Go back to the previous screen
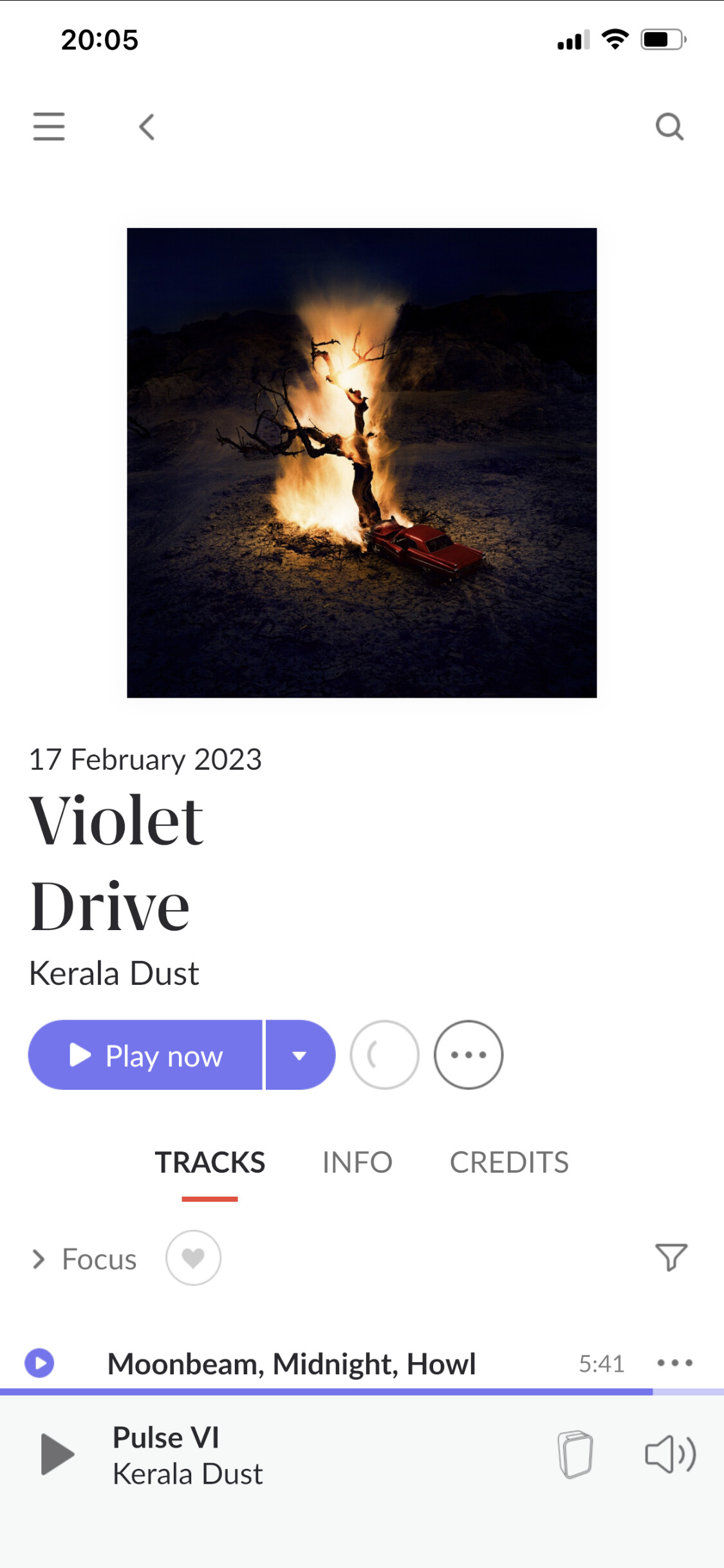Screen dimensions: 724x1568 [147, 127]
